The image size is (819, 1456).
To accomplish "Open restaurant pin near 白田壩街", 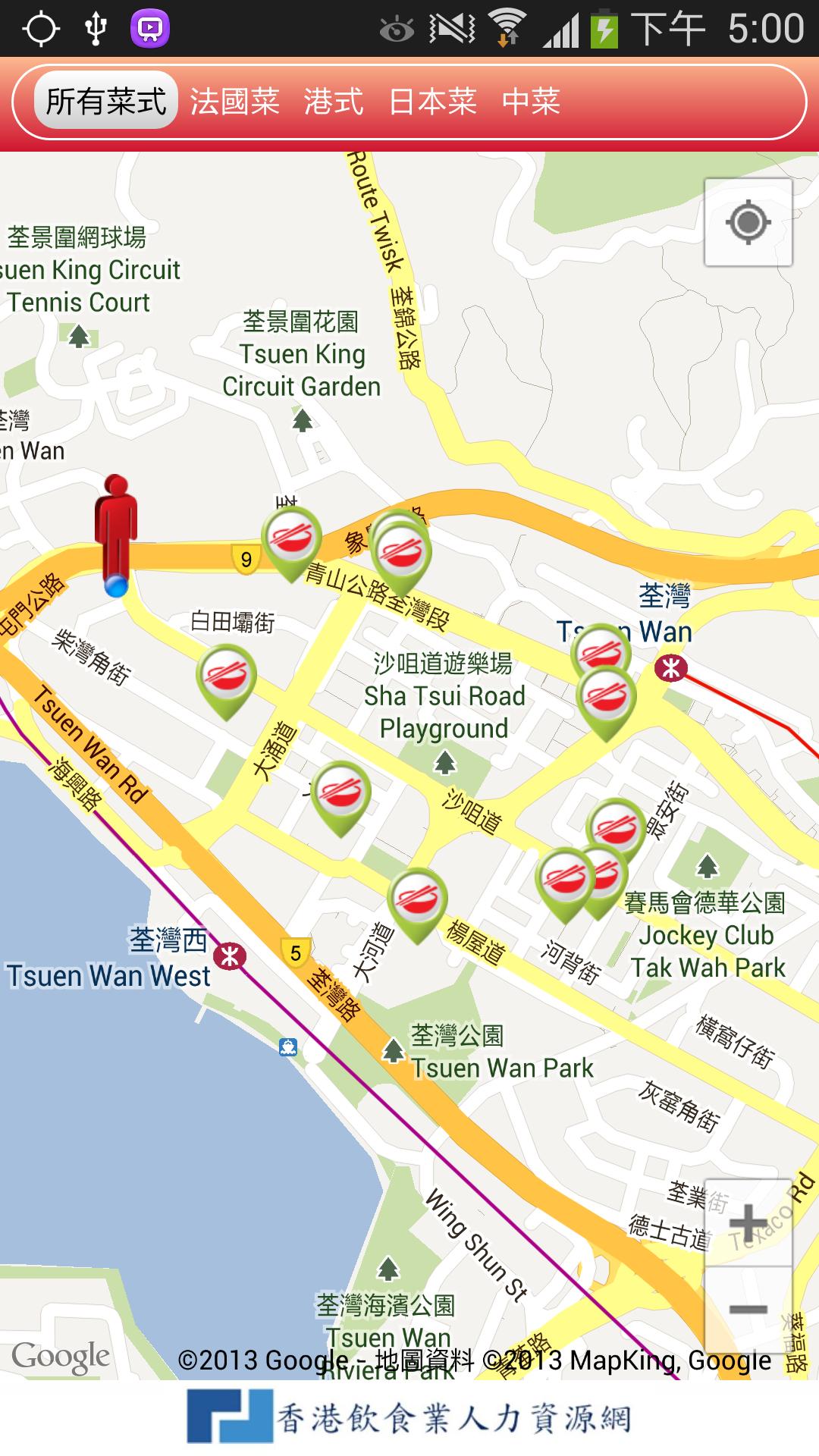I will [226, 675].
